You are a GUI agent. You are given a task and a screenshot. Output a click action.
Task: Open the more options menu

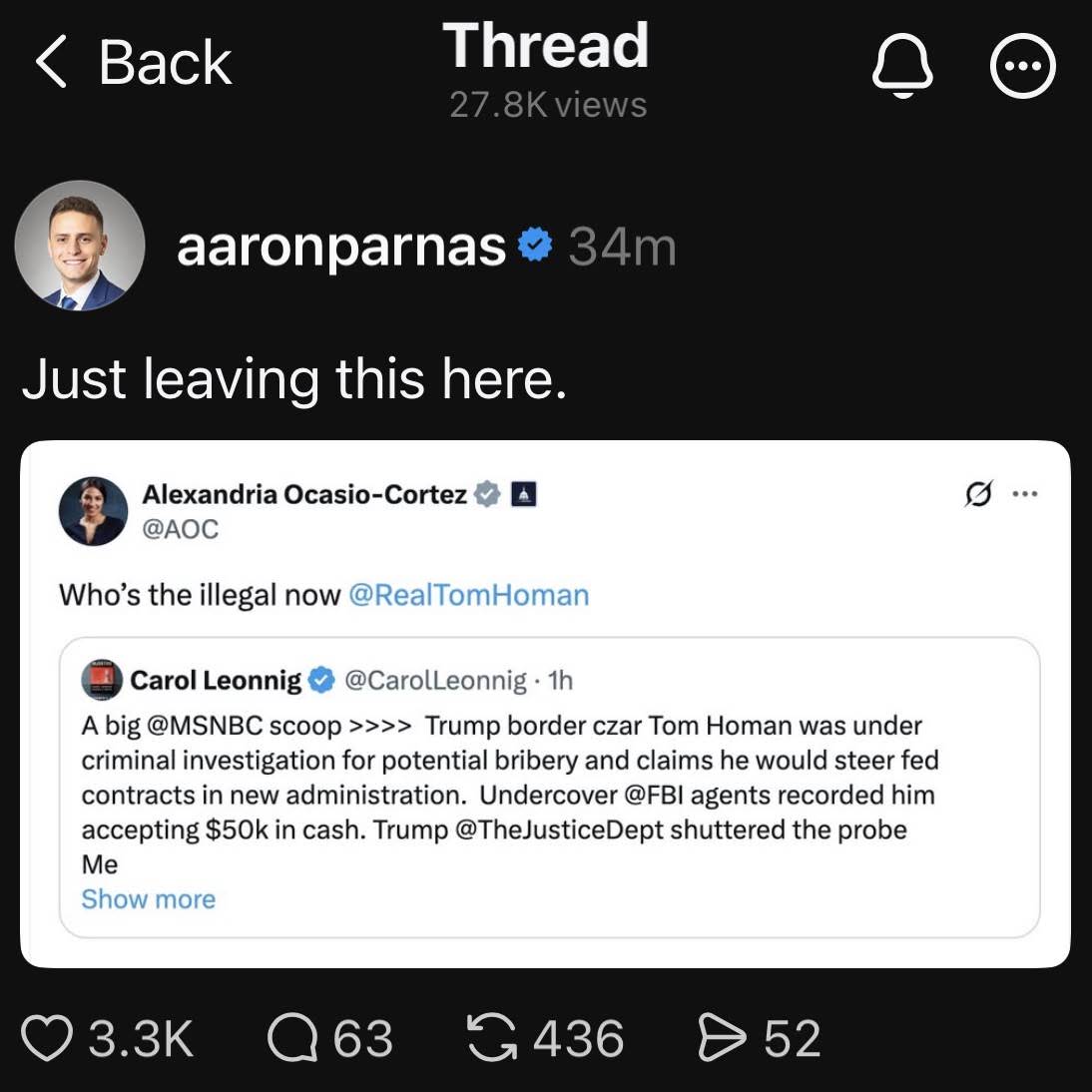[x=1022, y=67]
